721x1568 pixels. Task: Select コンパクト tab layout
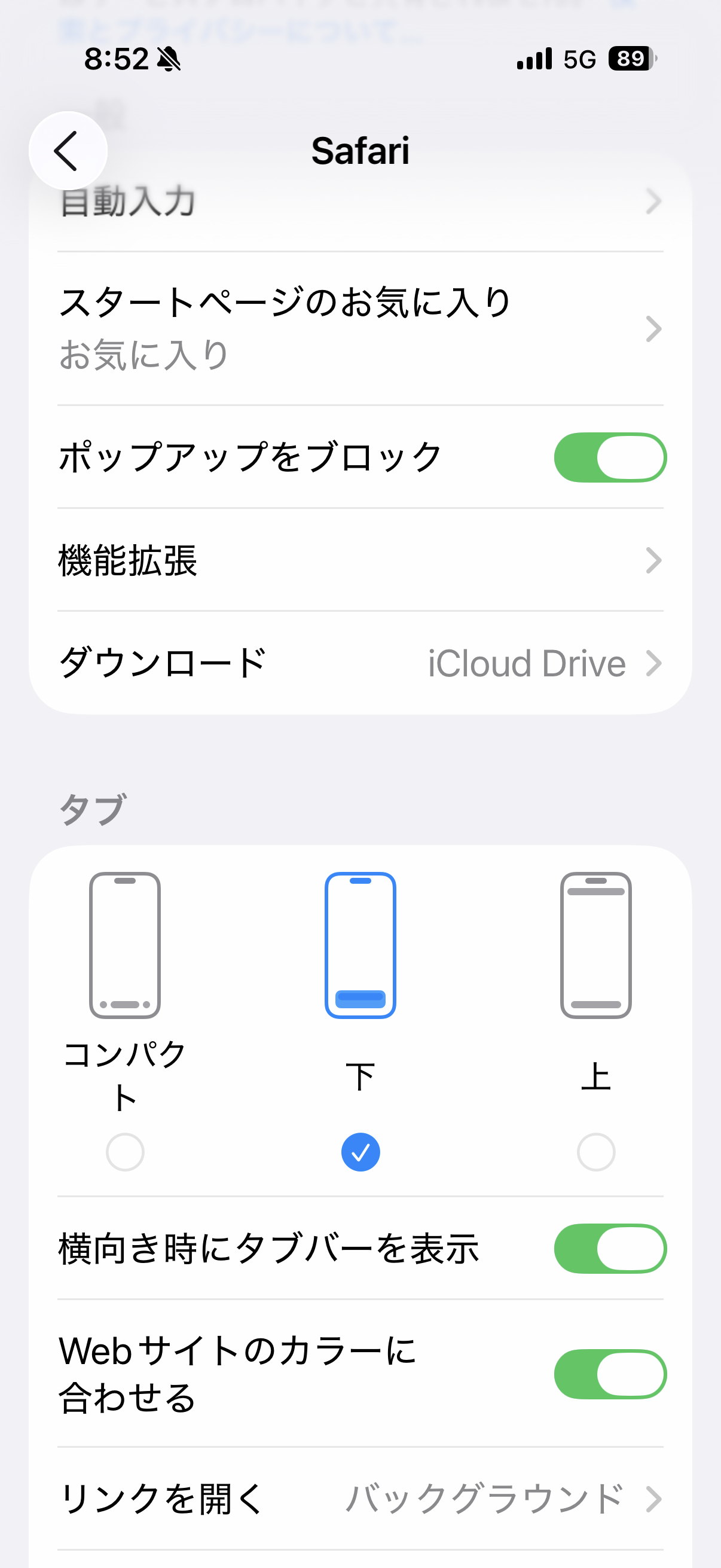click(125, 1152)
